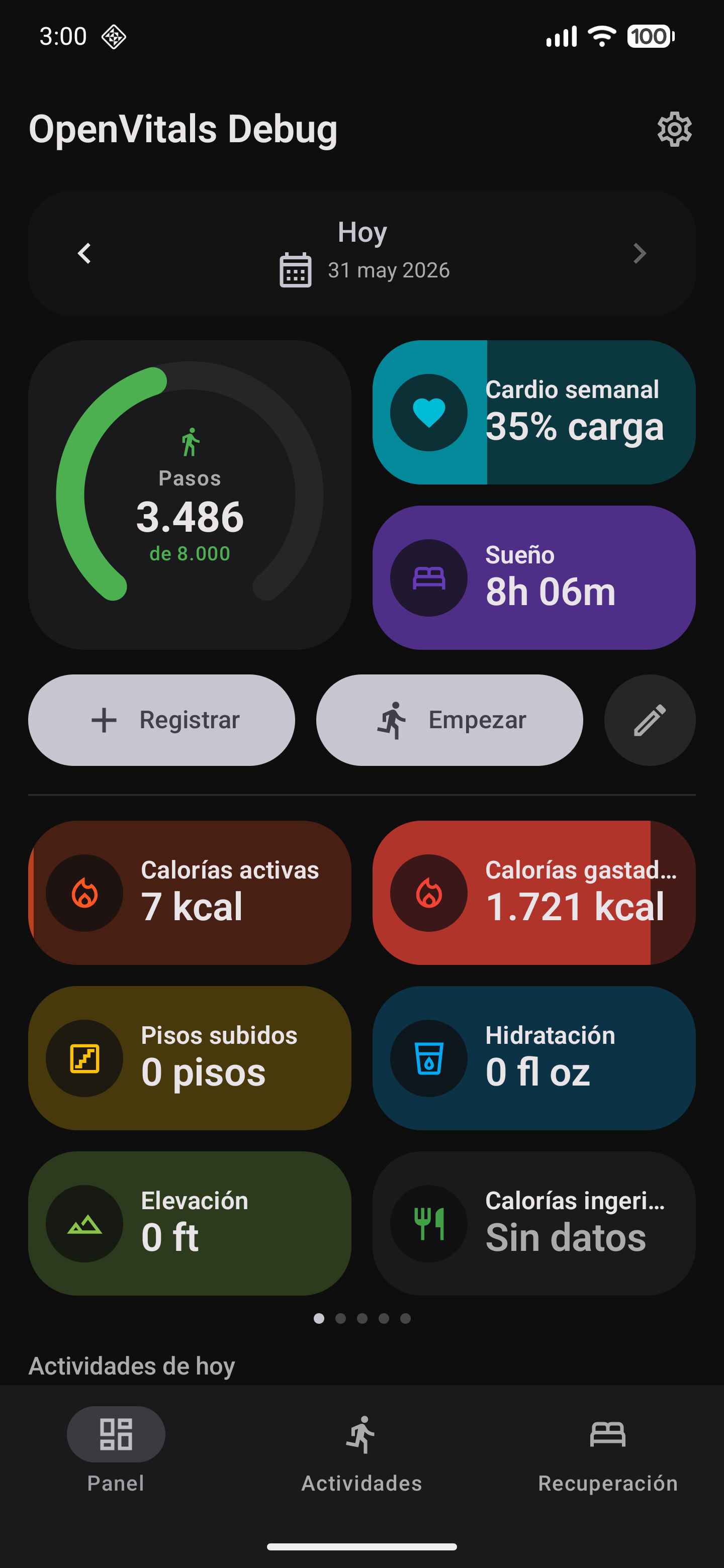Go to the previous day
This screenshot has width=724, height=1568.
84,253
